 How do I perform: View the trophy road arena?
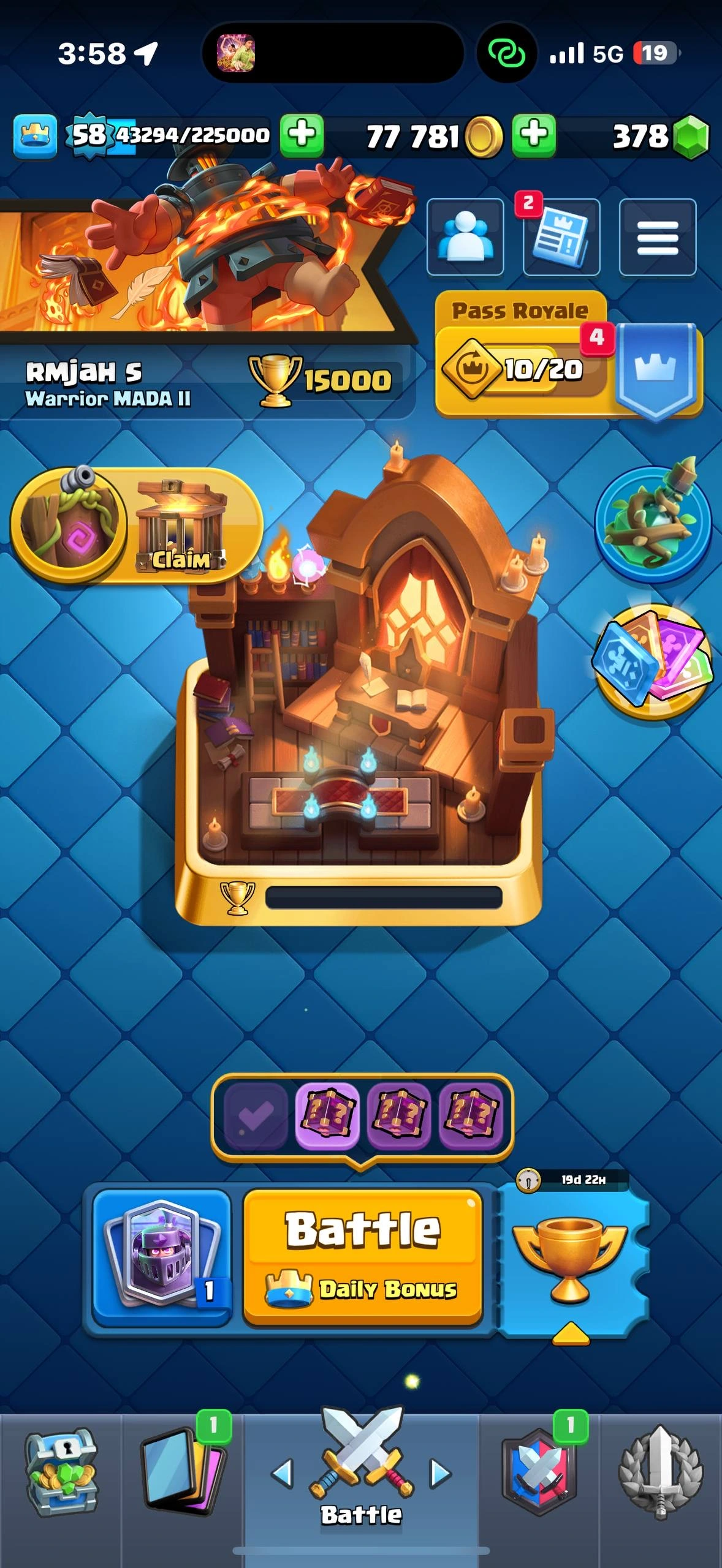pyautogui.click(x=362, y=686)
